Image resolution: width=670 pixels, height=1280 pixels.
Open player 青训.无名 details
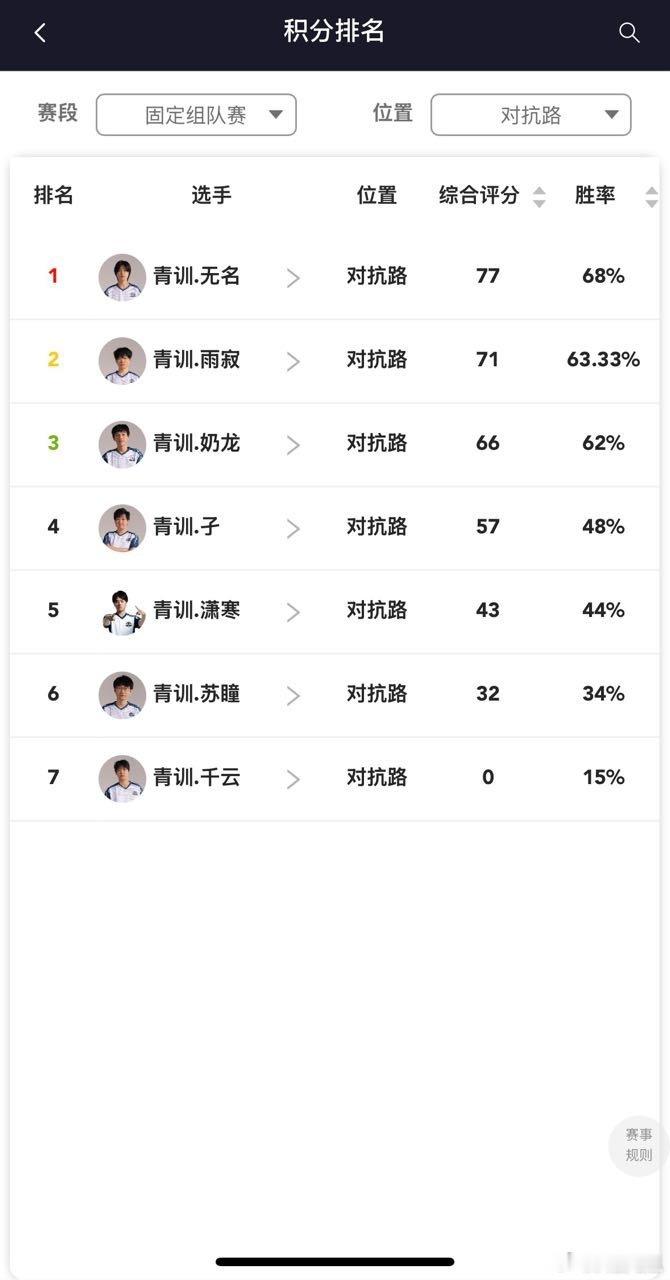coord(335,277)
